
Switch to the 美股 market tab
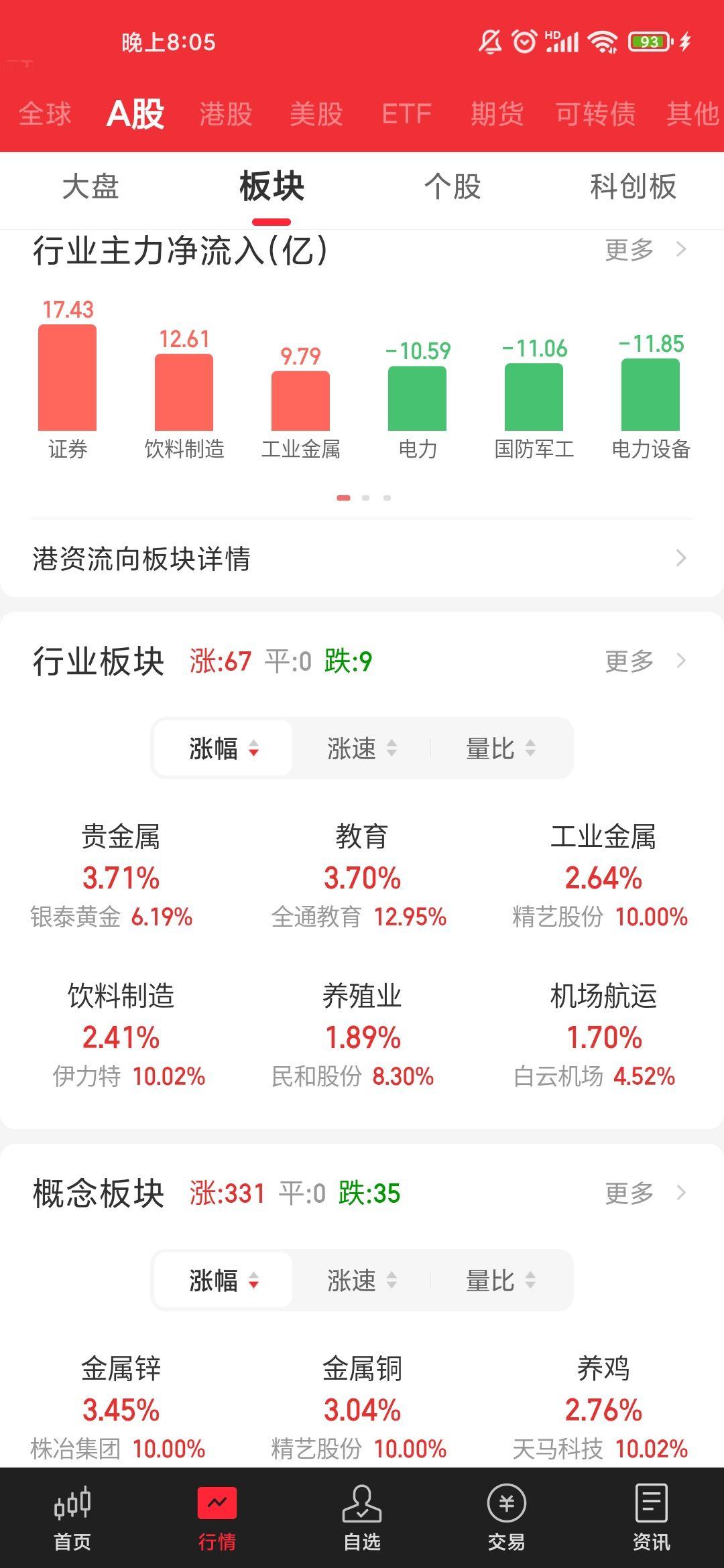[x=316, y=114]
